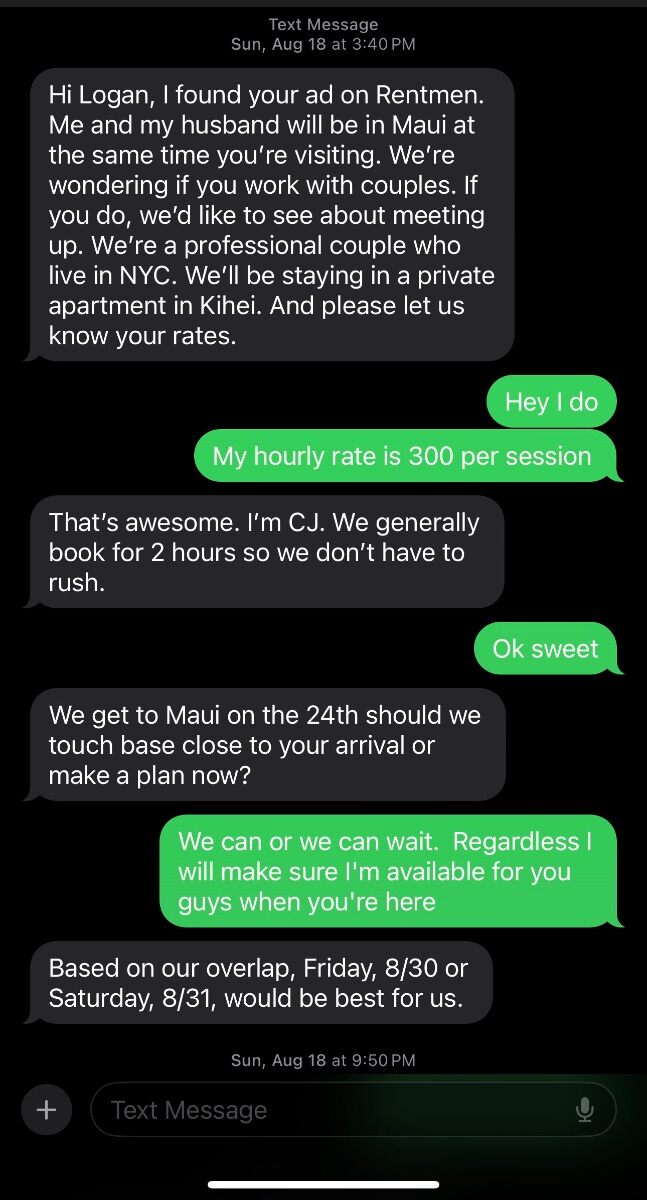Image resolution: width=647 pixels, height=1200 pixels.
Task: Tap the Text Message input field
Action: (353, 1109)
